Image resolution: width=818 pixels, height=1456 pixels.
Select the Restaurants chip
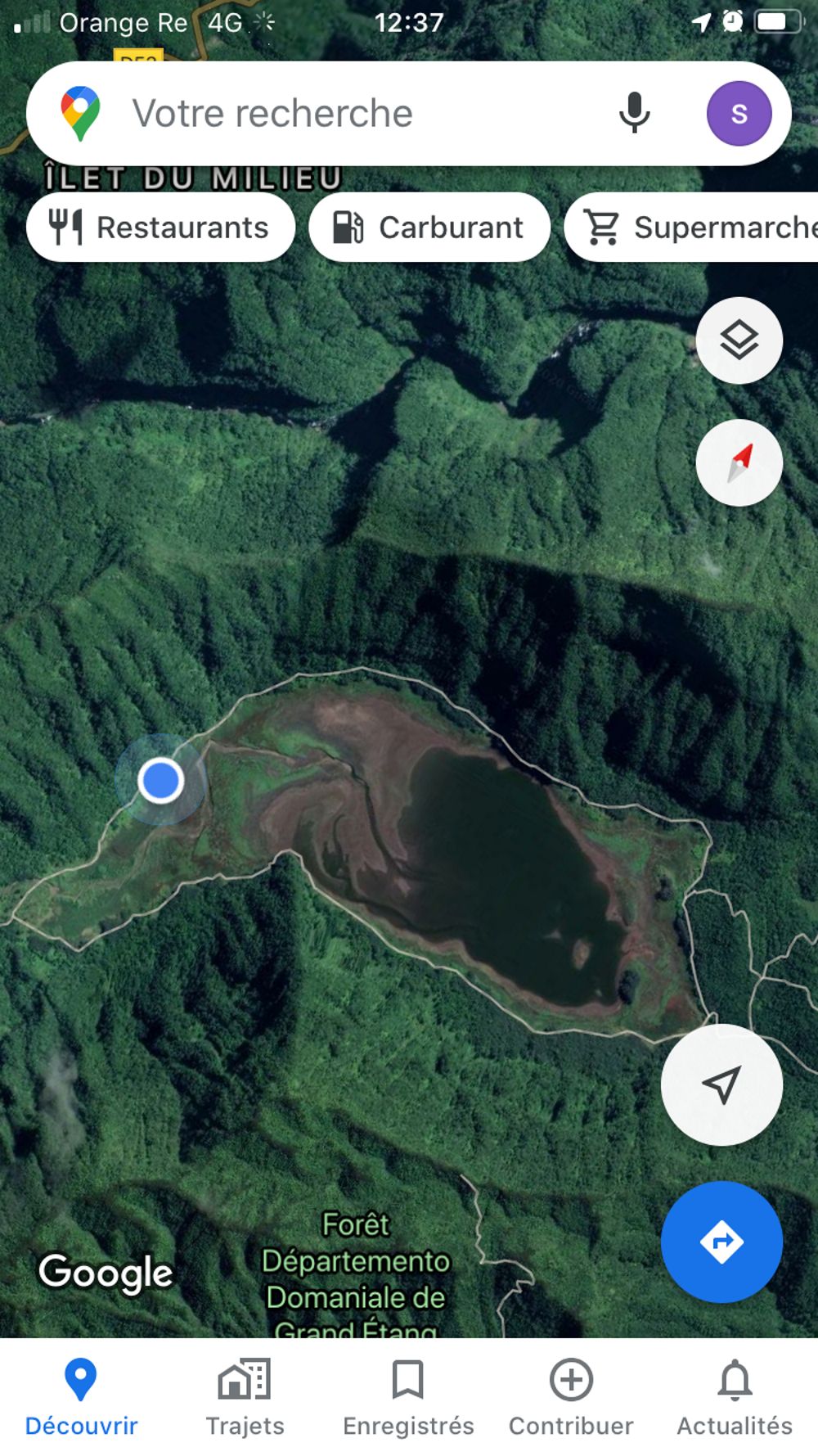[161, 228]
